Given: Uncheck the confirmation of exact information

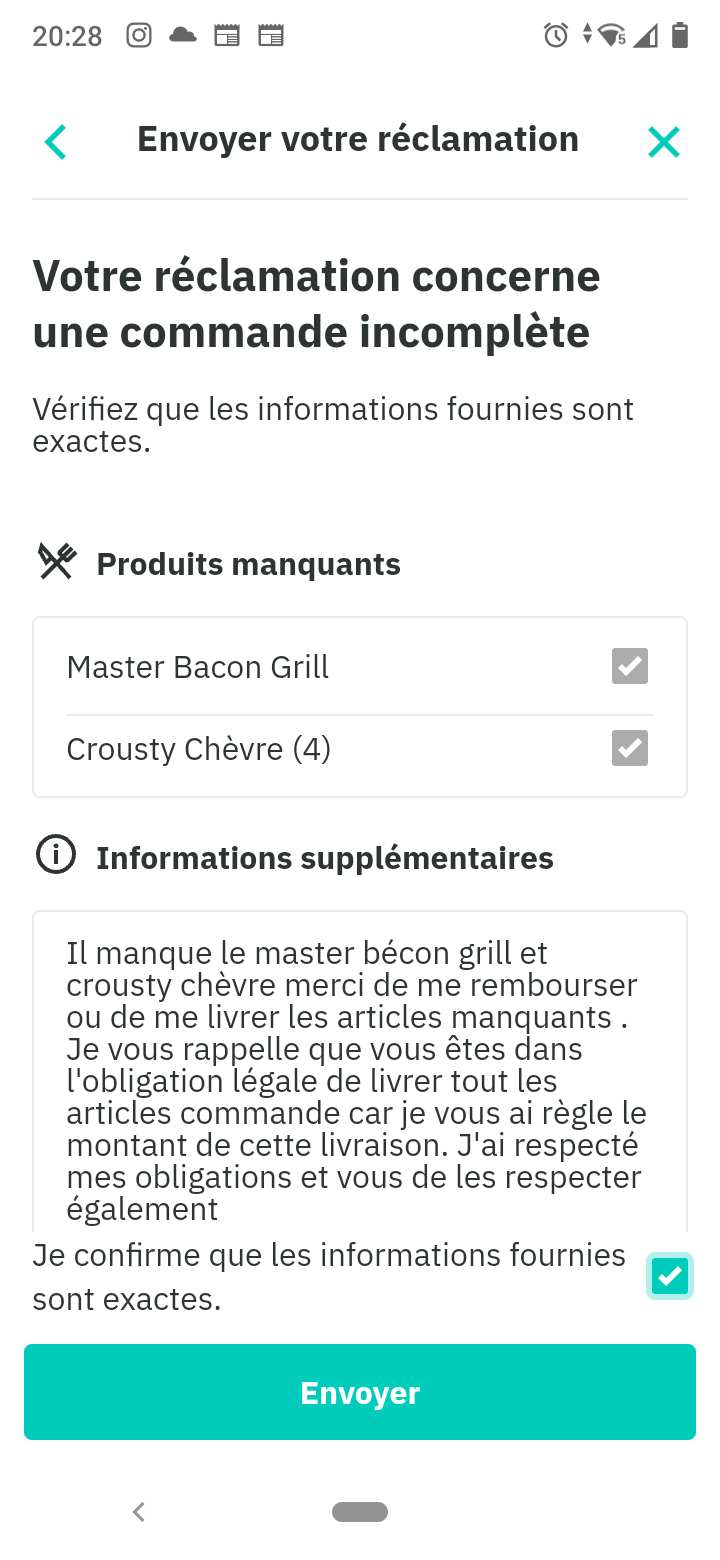Looking at the screenshot, I should point(669,1276).
